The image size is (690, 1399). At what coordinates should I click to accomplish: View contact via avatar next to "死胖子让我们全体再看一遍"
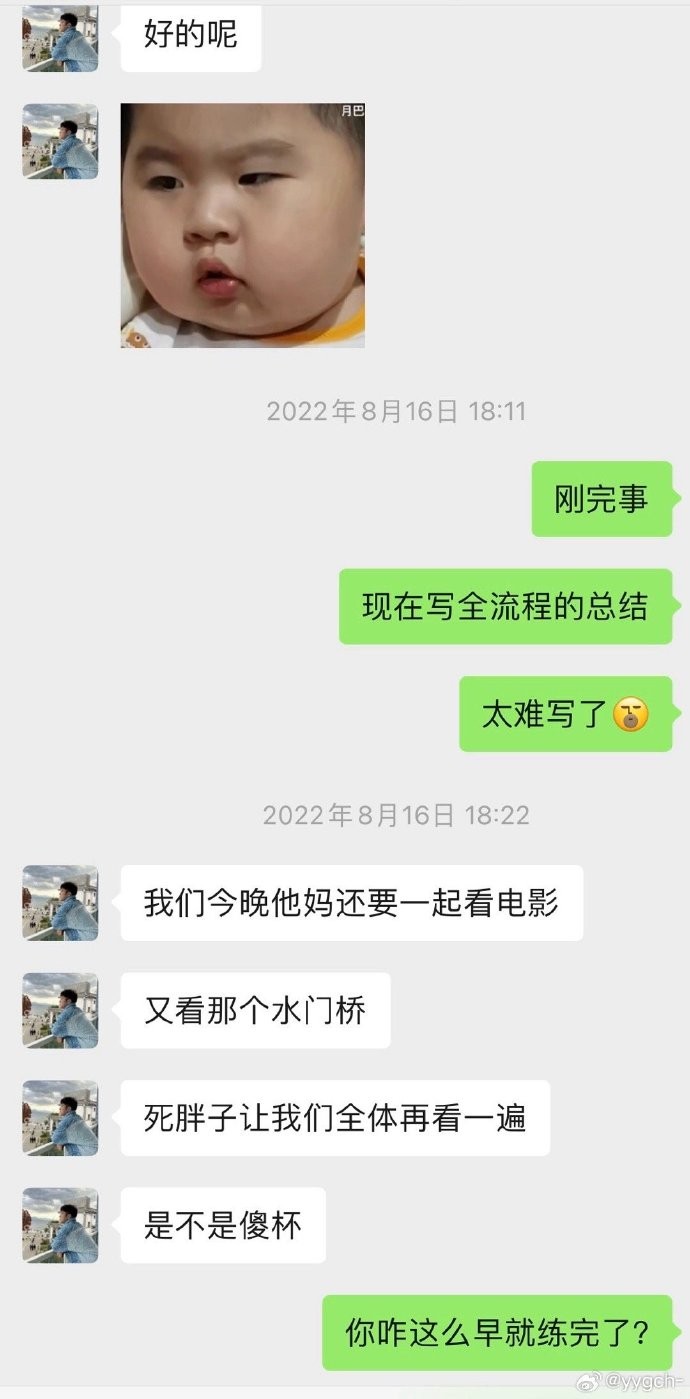[60, 1118]
